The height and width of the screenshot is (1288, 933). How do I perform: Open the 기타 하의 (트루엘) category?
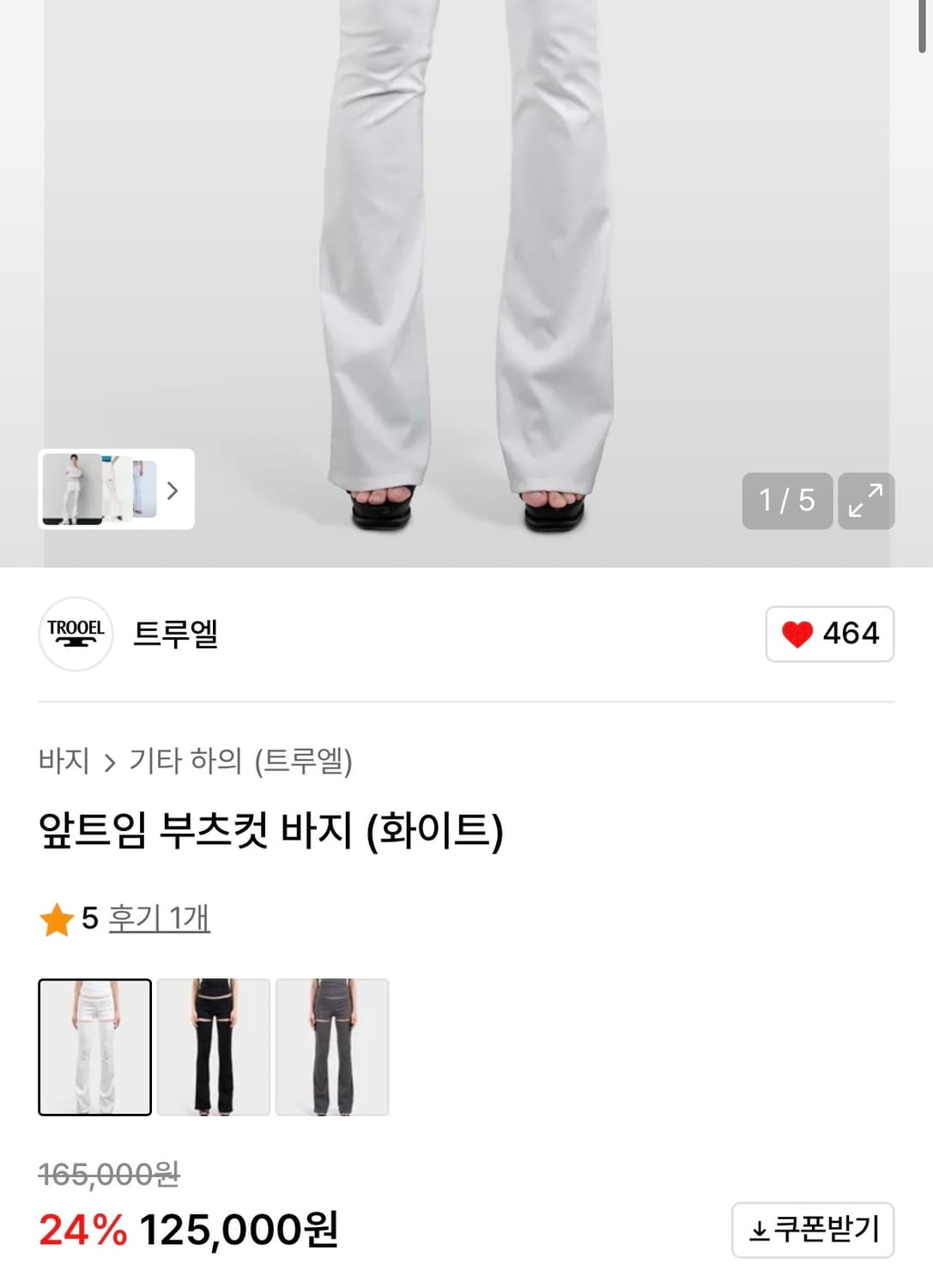(240, 761)
